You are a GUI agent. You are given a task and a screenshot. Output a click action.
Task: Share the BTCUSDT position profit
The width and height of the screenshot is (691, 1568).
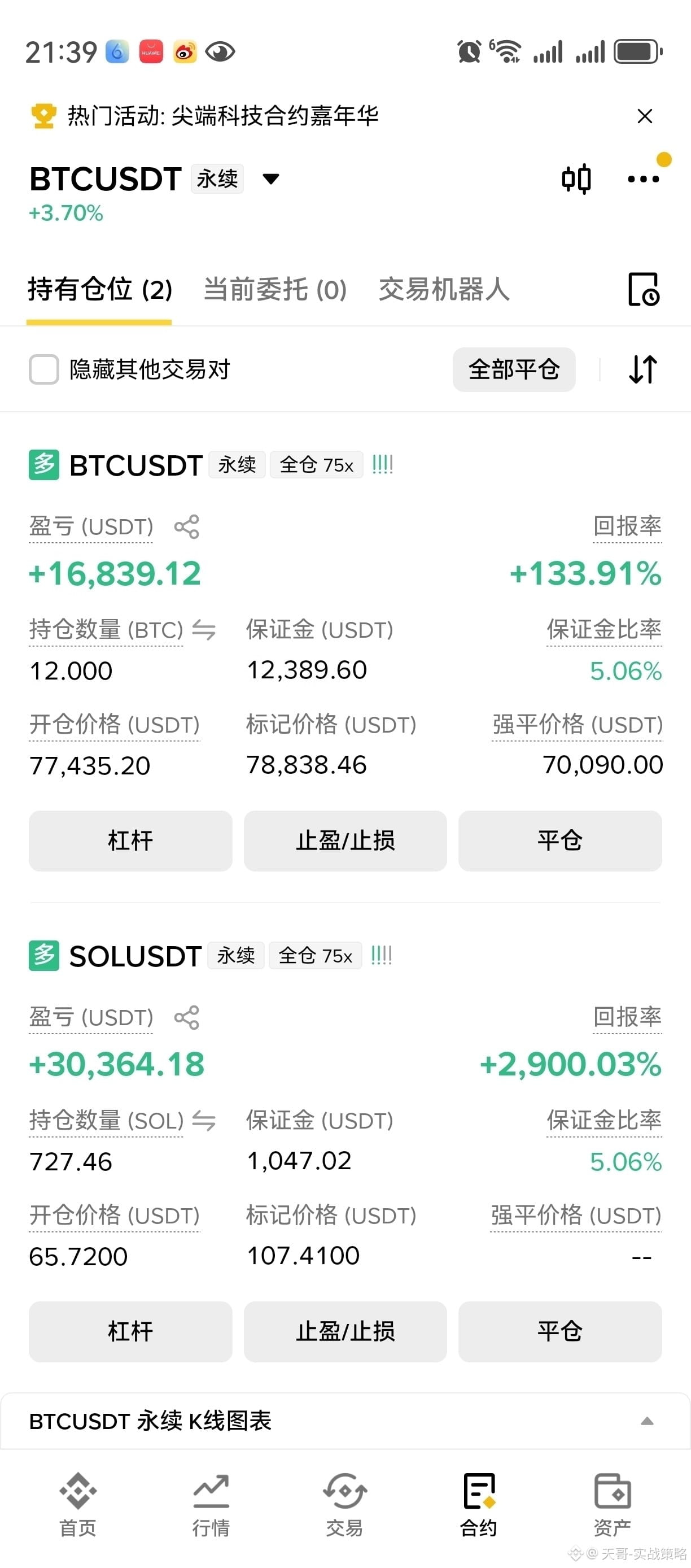pyautogui.click(x=187, y=526)
